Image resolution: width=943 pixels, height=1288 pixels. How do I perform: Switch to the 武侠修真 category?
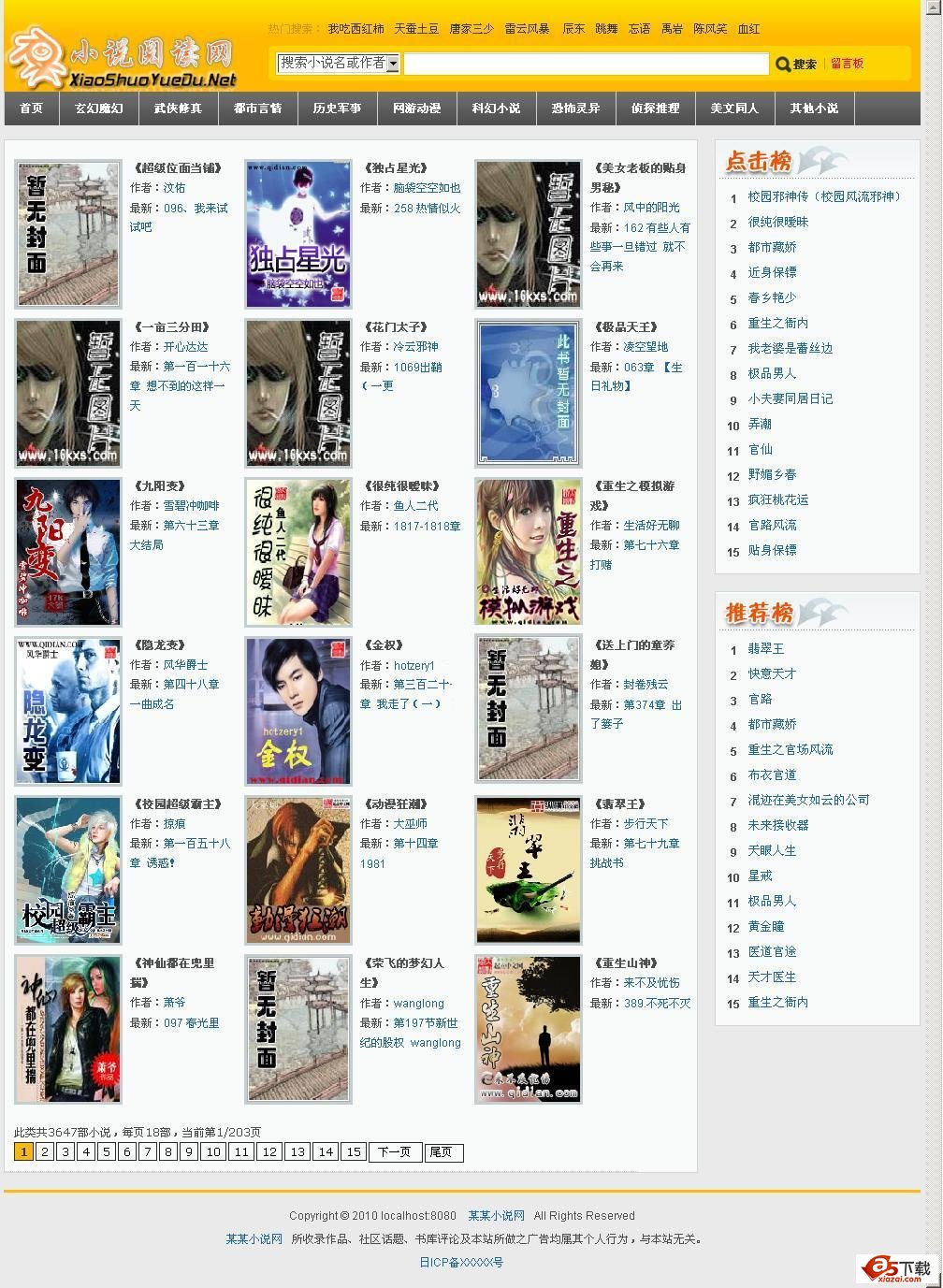(178, 109)
